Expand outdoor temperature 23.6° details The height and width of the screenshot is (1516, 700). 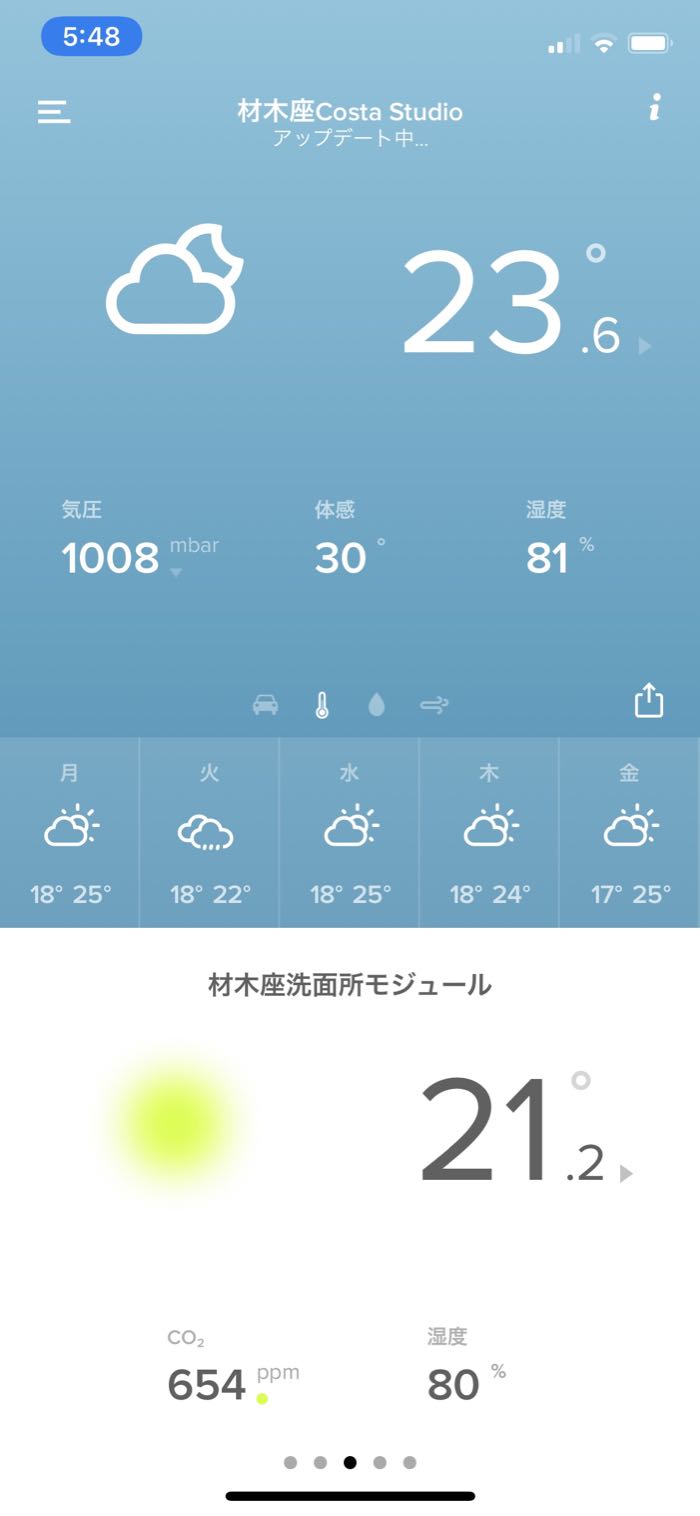click(644, 346)
